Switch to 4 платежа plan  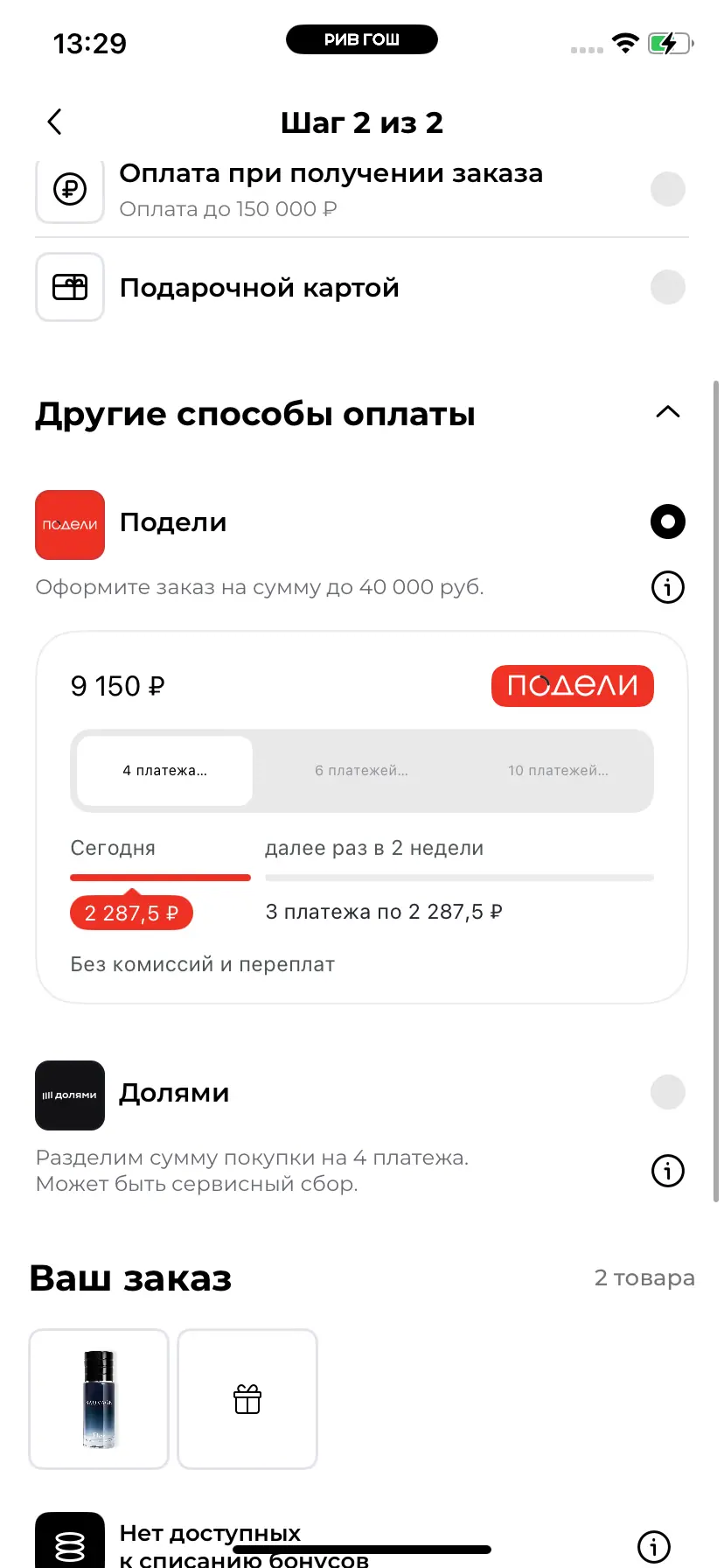[x=165, y=771]
